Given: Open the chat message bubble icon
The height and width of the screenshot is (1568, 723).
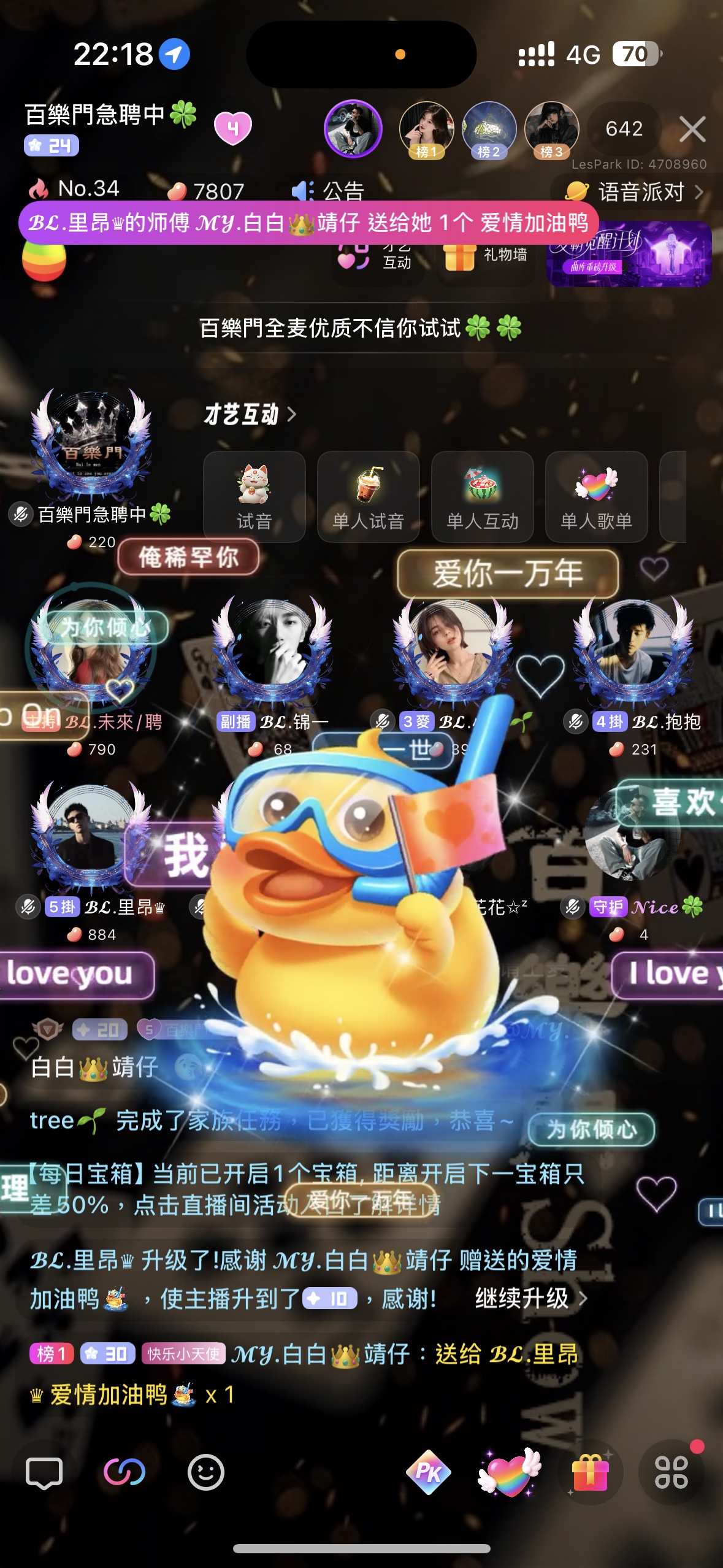Looking at the screenshot, I should 44,1472.
